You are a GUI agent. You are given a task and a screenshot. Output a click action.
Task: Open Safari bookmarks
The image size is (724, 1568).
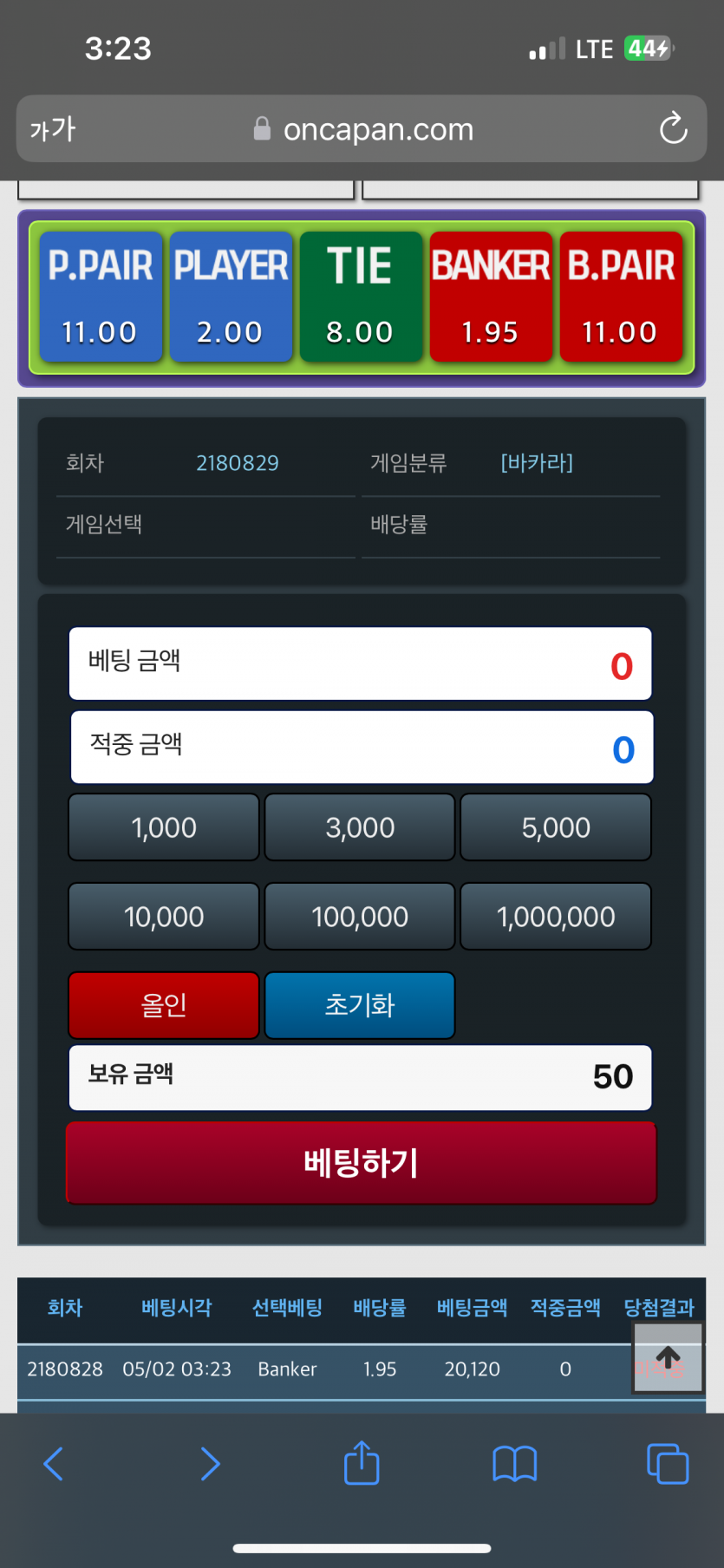tap(515, 1464)
